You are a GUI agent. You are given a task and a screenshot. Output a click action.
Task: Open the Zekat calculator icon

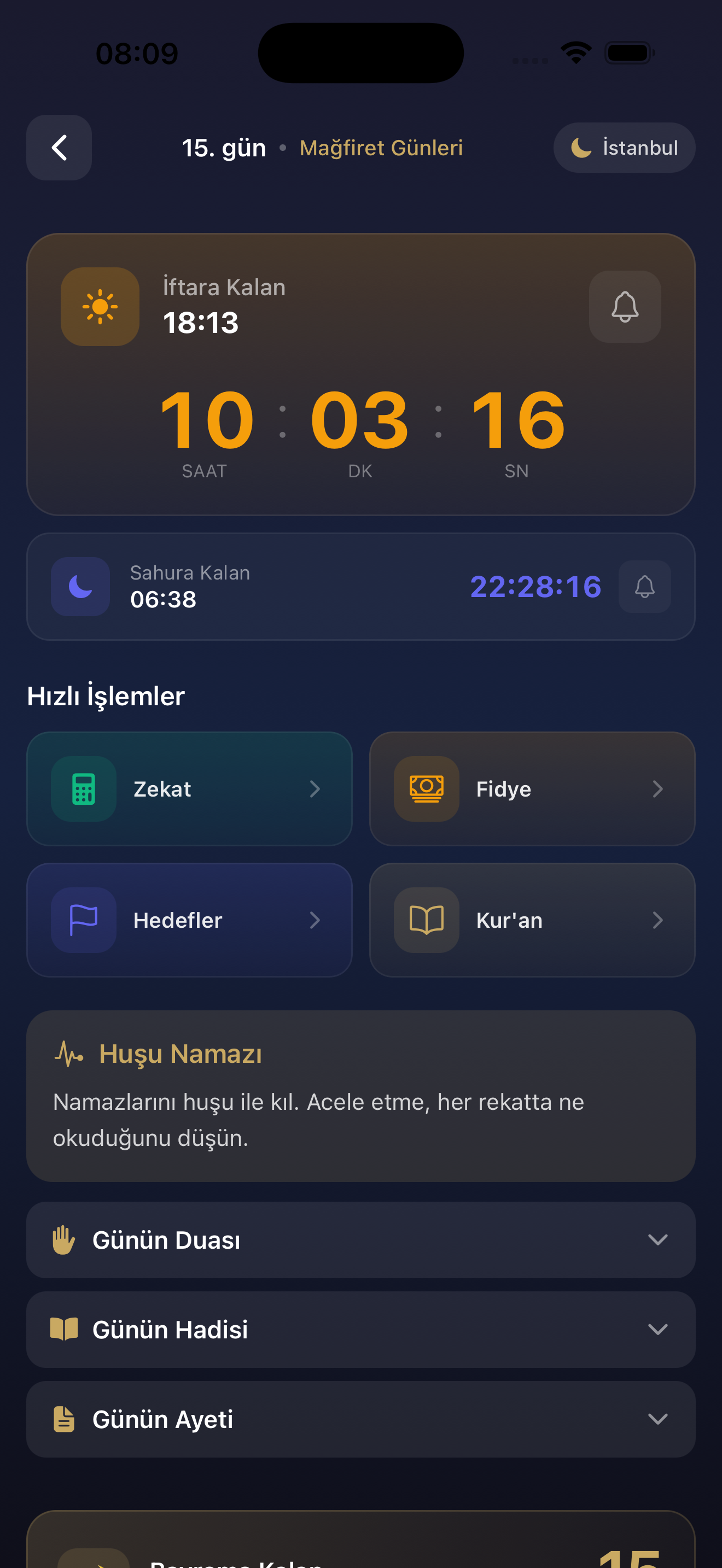tap(83, 789)
